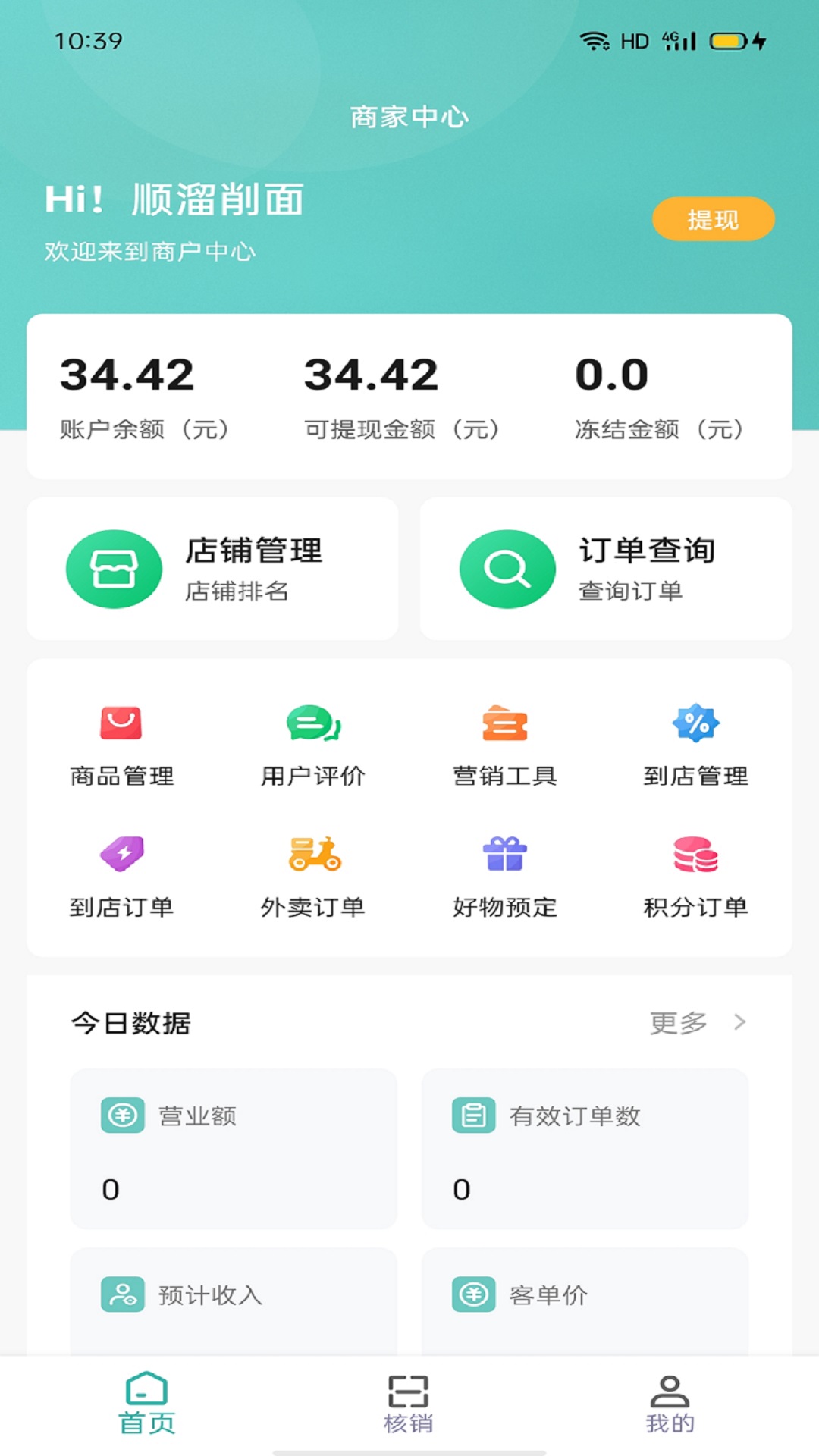The height and width of the screenshot is (1456, 819).
Task: Open the 营业额 revenue card icon
Action: pyautogui.click(x=121, y=1115)
